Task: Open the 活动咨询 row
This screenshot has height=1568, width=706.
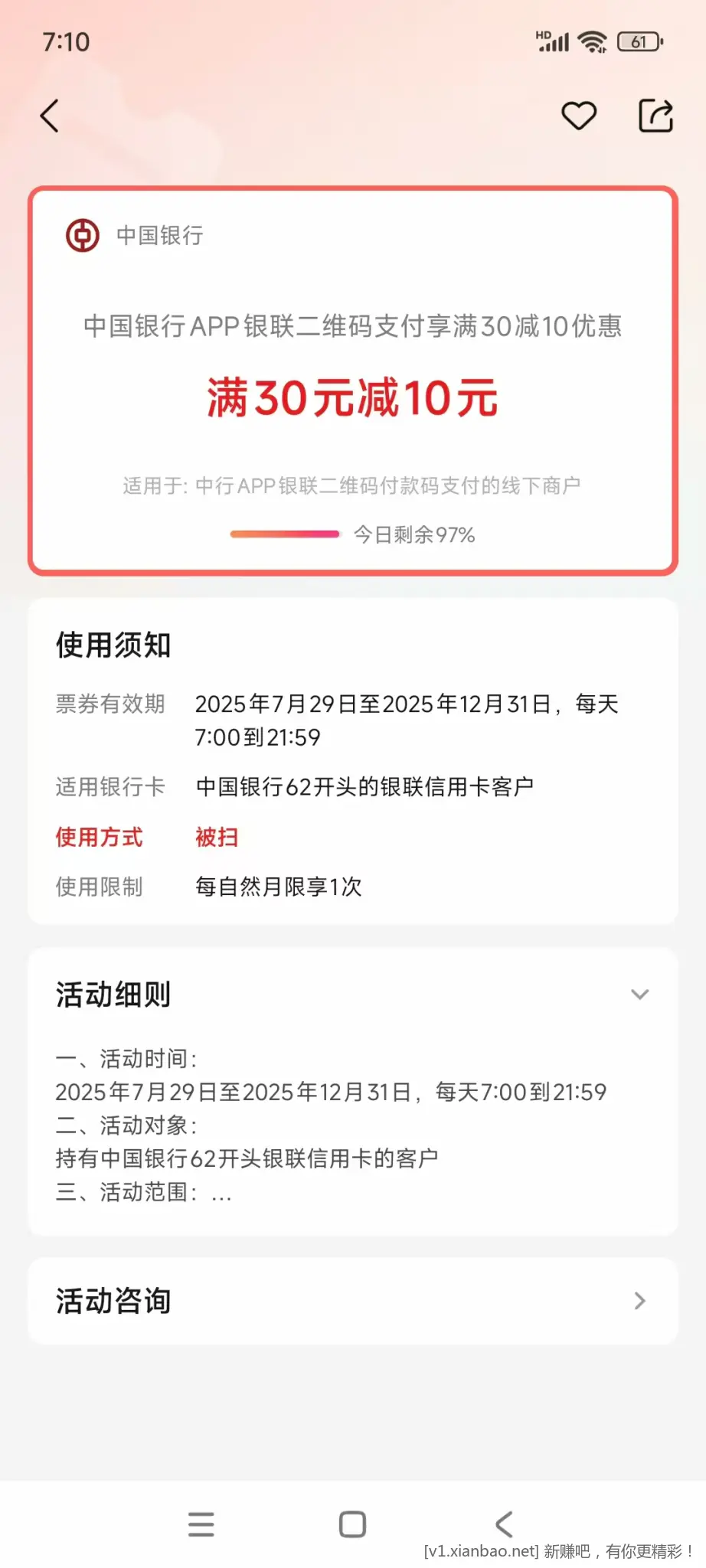Action: coord(352,1301)
